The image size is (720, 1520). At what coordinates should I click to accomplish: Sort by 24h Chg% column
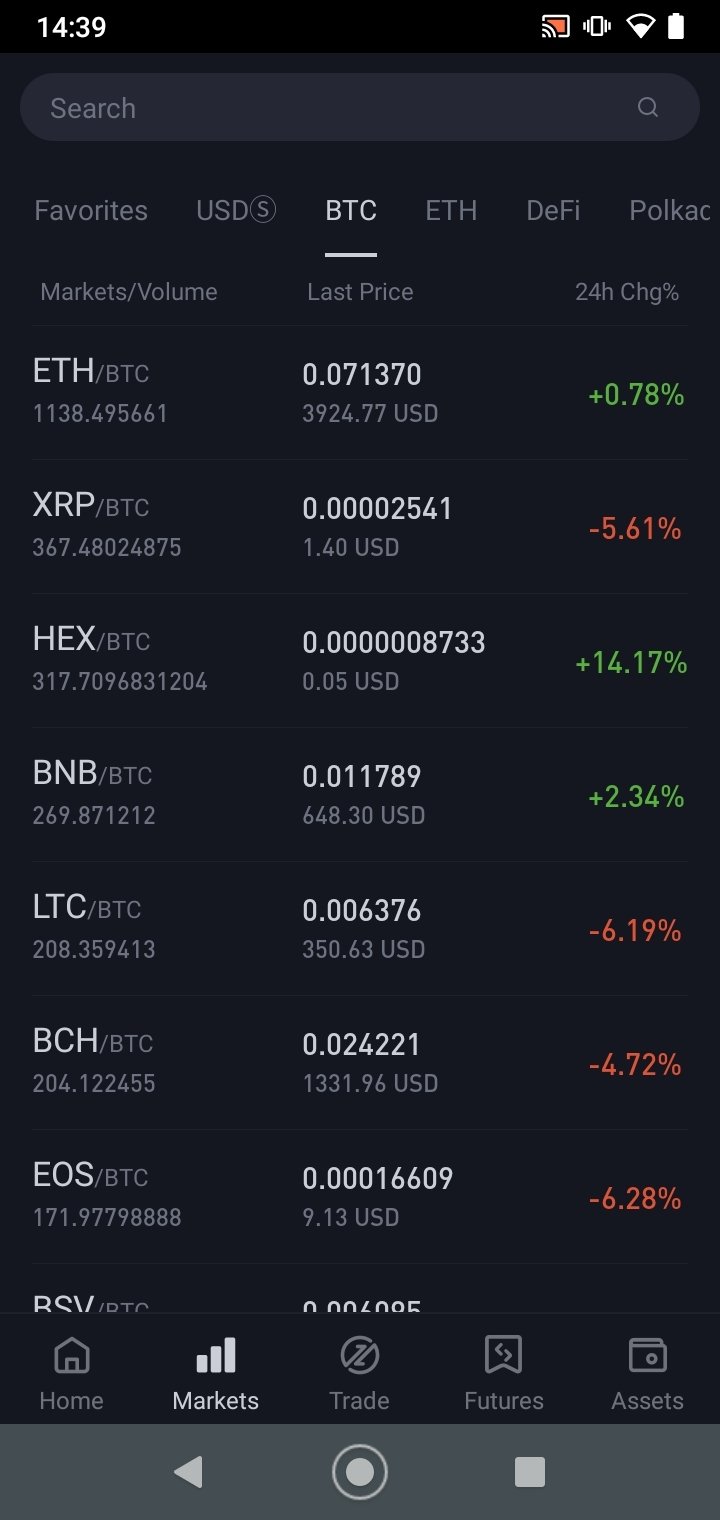coord(627,292)
